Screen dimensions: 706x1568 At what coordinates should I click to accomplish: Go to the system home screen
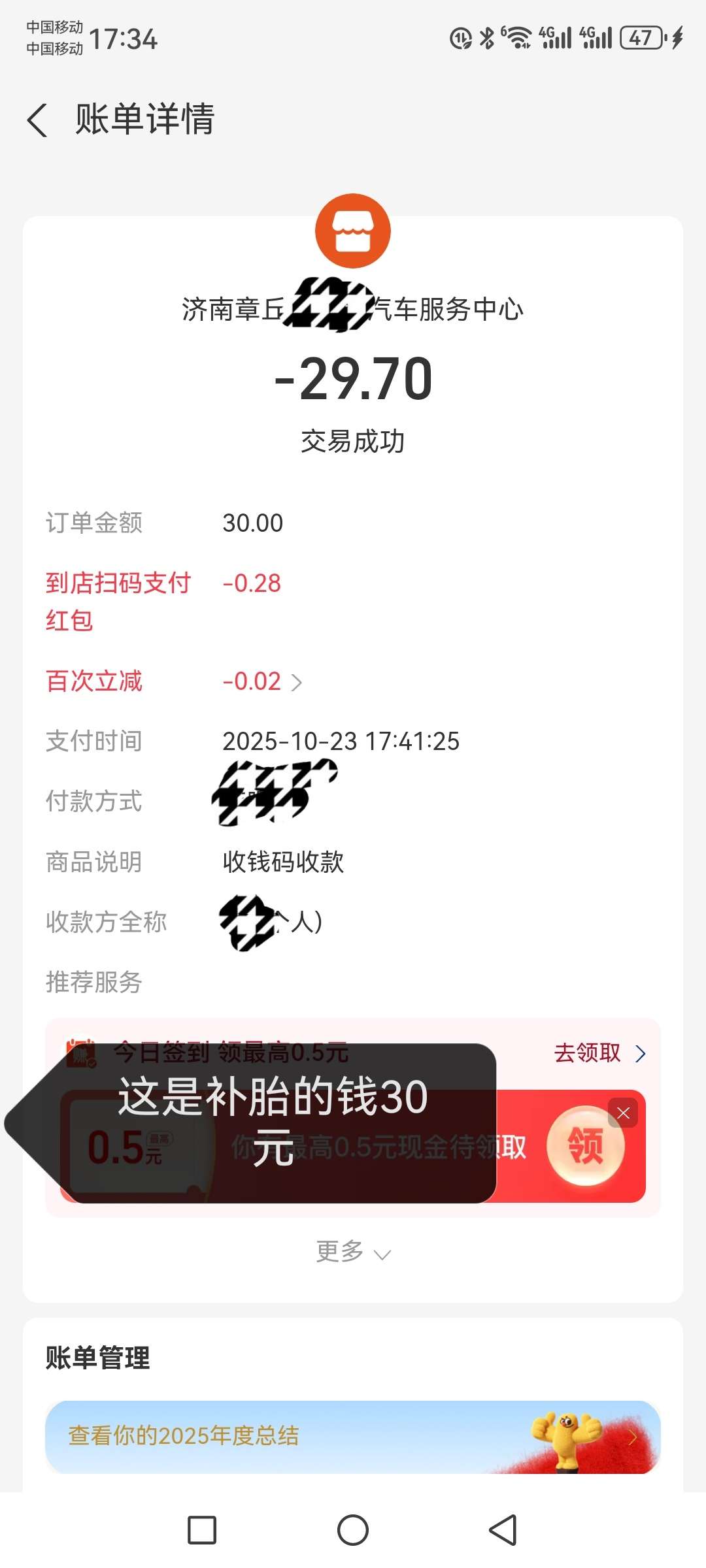[x=353, y=1530]
